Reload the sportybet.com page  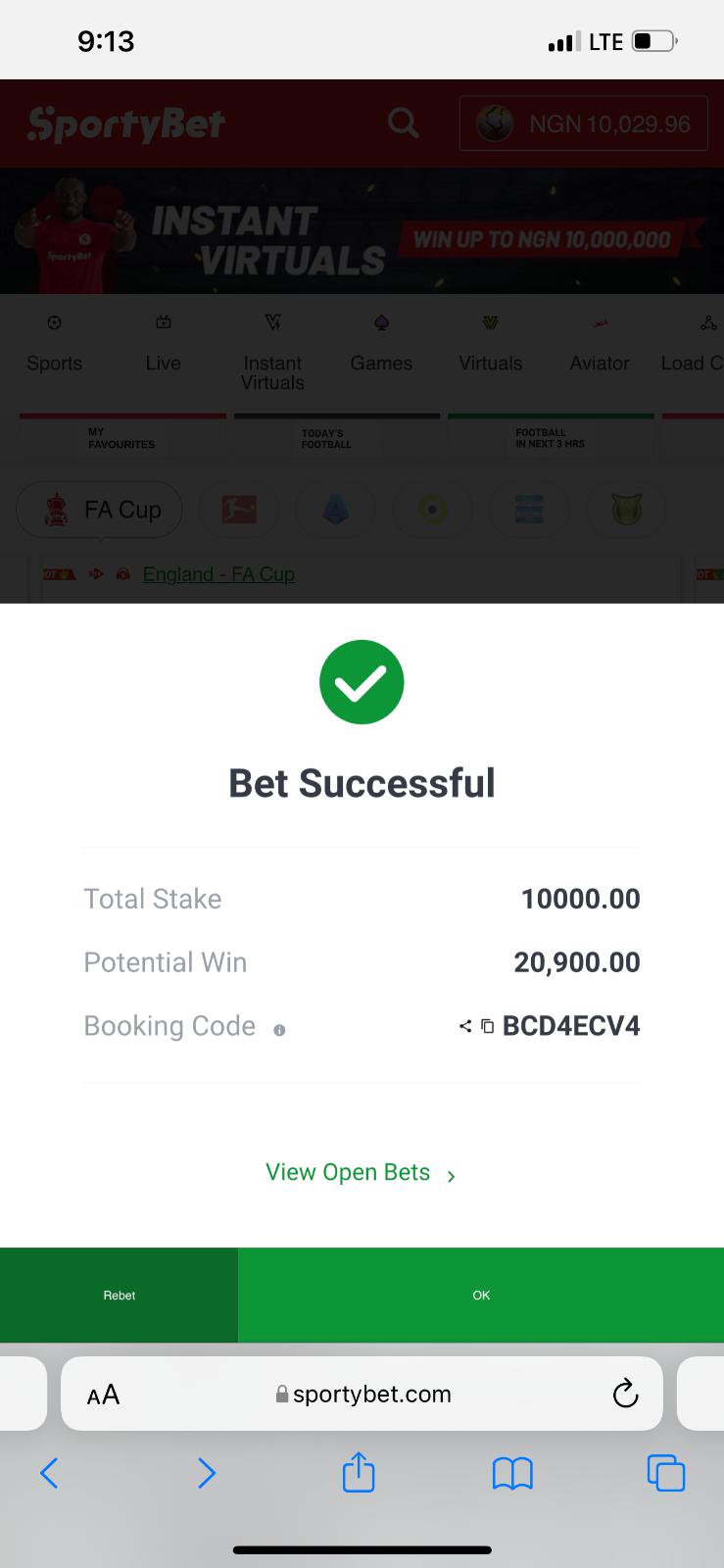(x=625, y=1394)
